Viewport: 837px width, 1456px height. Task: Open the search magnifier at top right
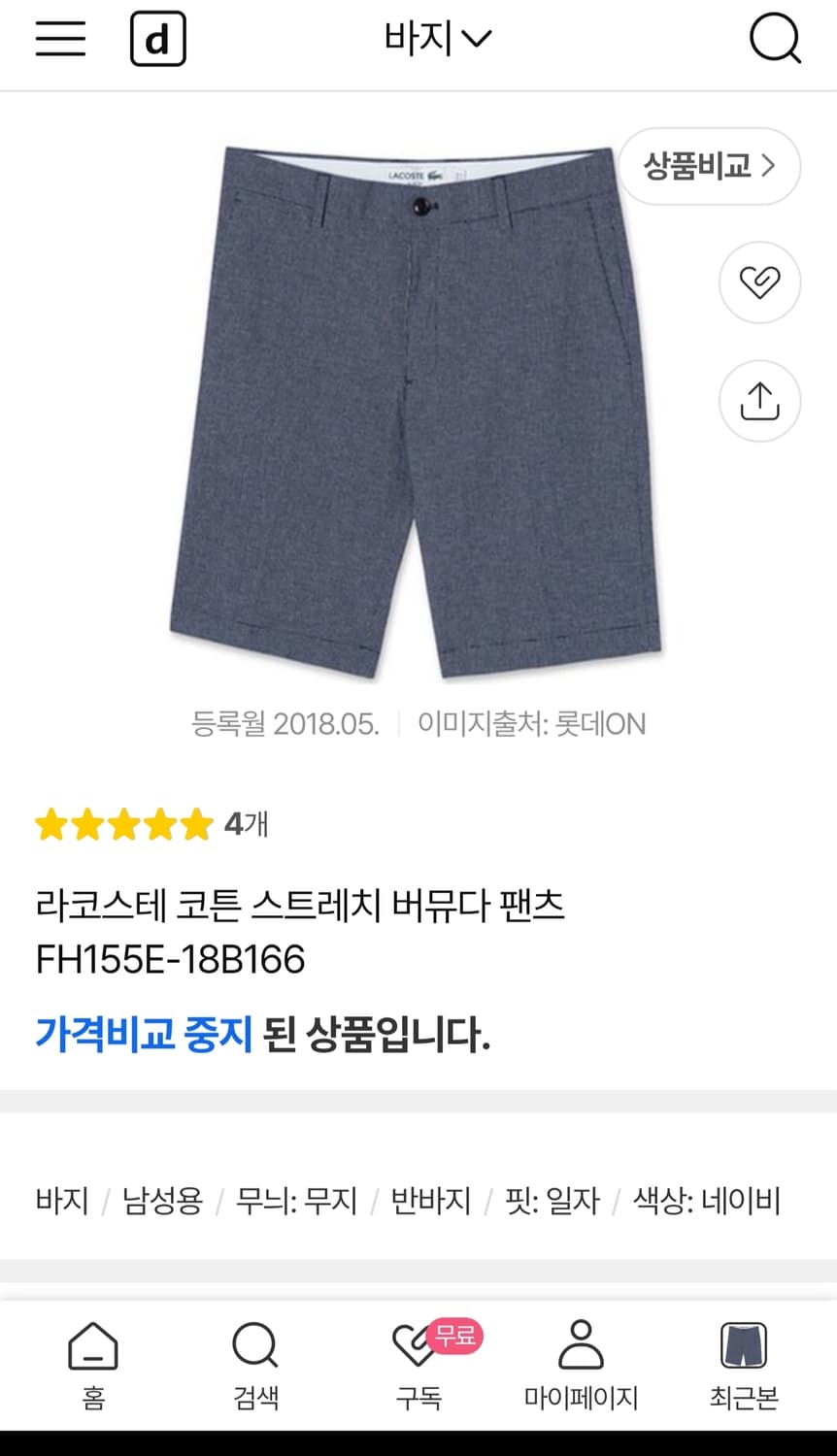(774, 39)
